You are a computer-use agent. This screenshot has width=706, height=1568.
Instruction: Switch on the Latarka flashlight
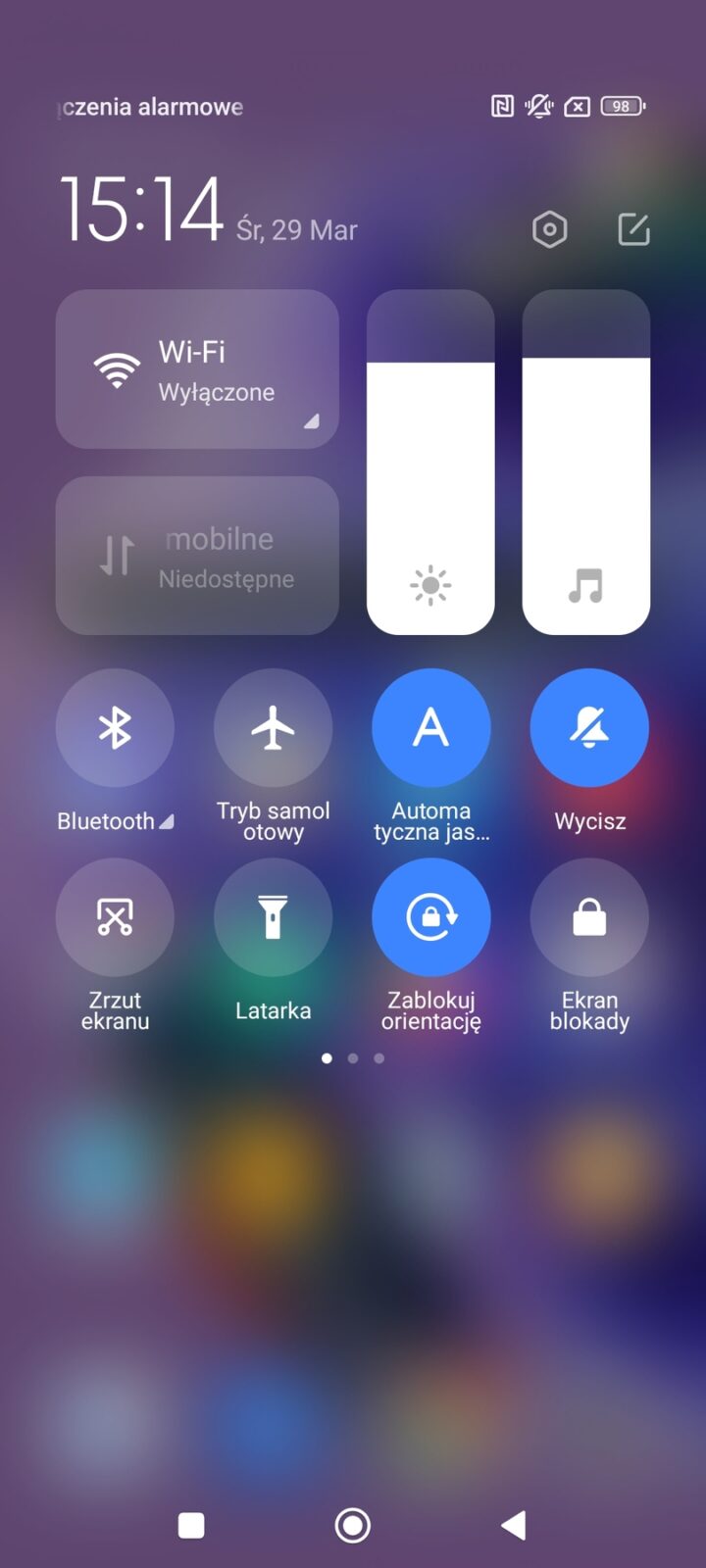pos(273,917)
